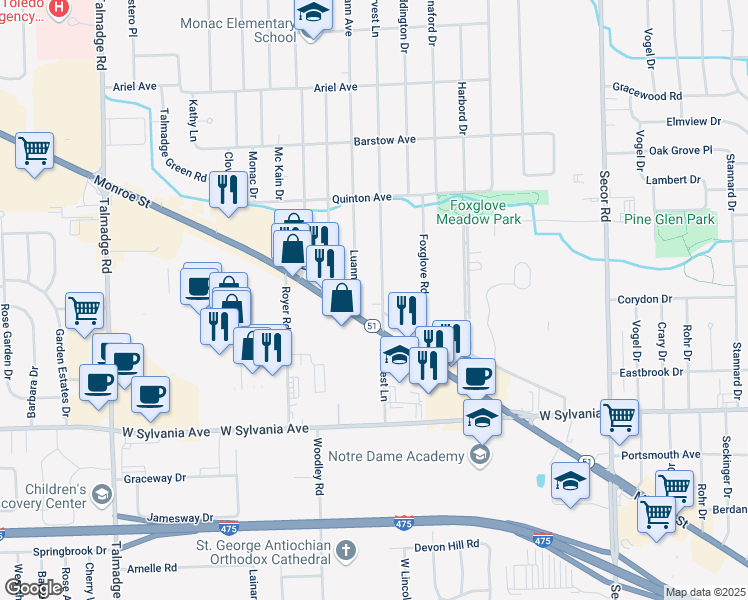
Task: Tap the shopping cart marker by Garden Estates Dr
Action: (x=84, y=310)
